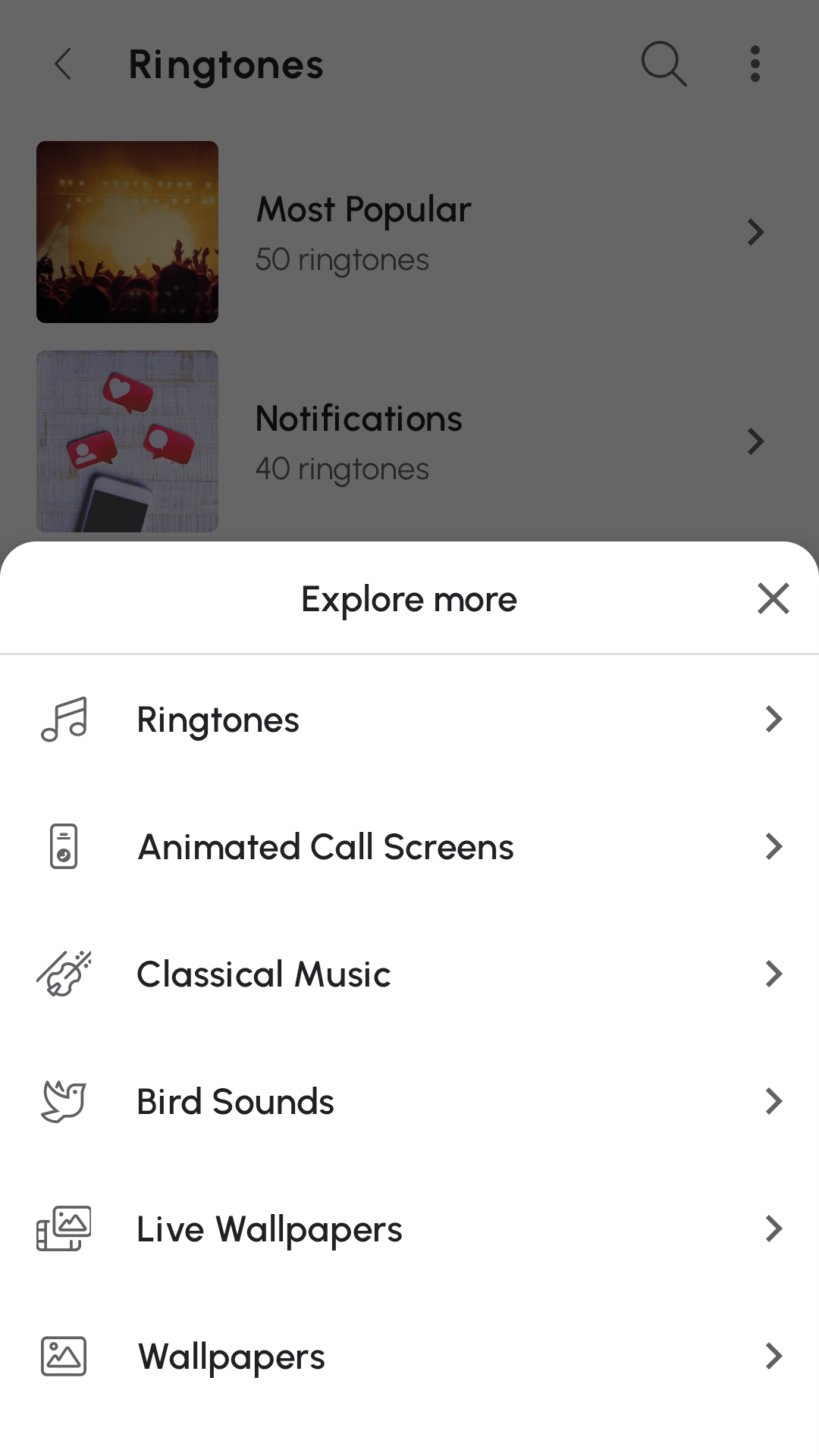The width and height of the screenshot is (819, 1456).
Task: Open the Notifications category thumbnail
Action: pos(127,441)
